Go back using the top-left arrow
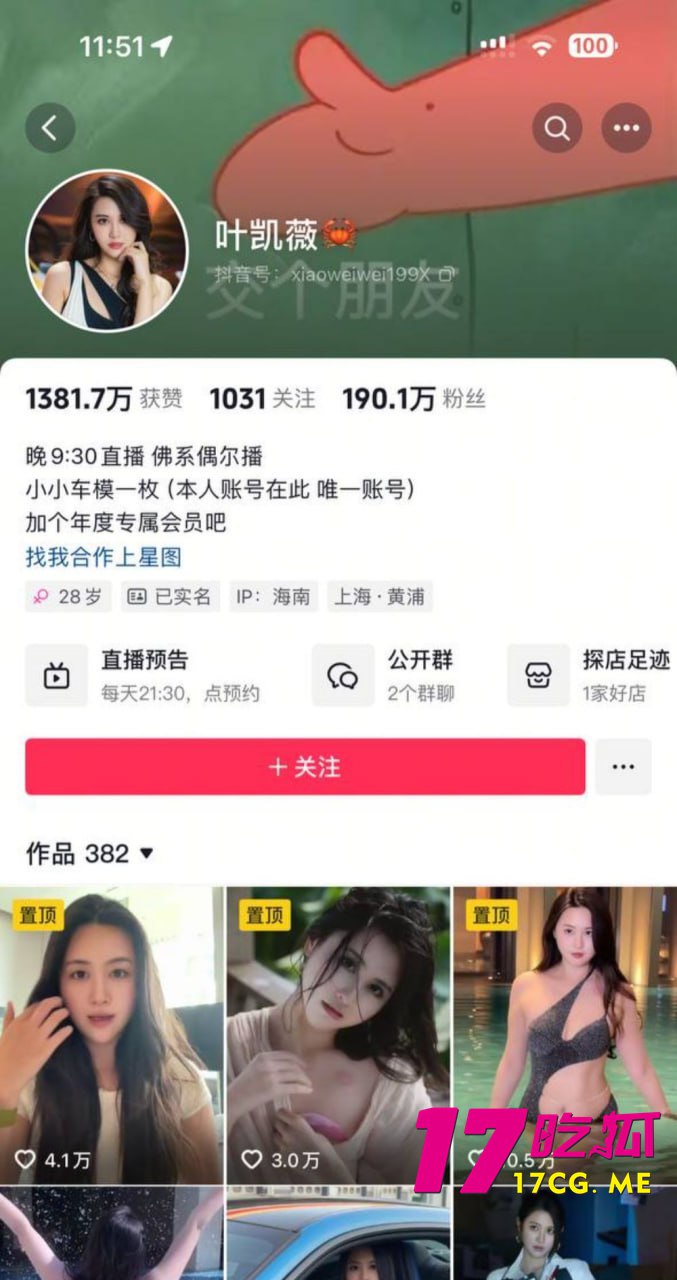This screenshot has width=677, height=1280. click(49, 128)
